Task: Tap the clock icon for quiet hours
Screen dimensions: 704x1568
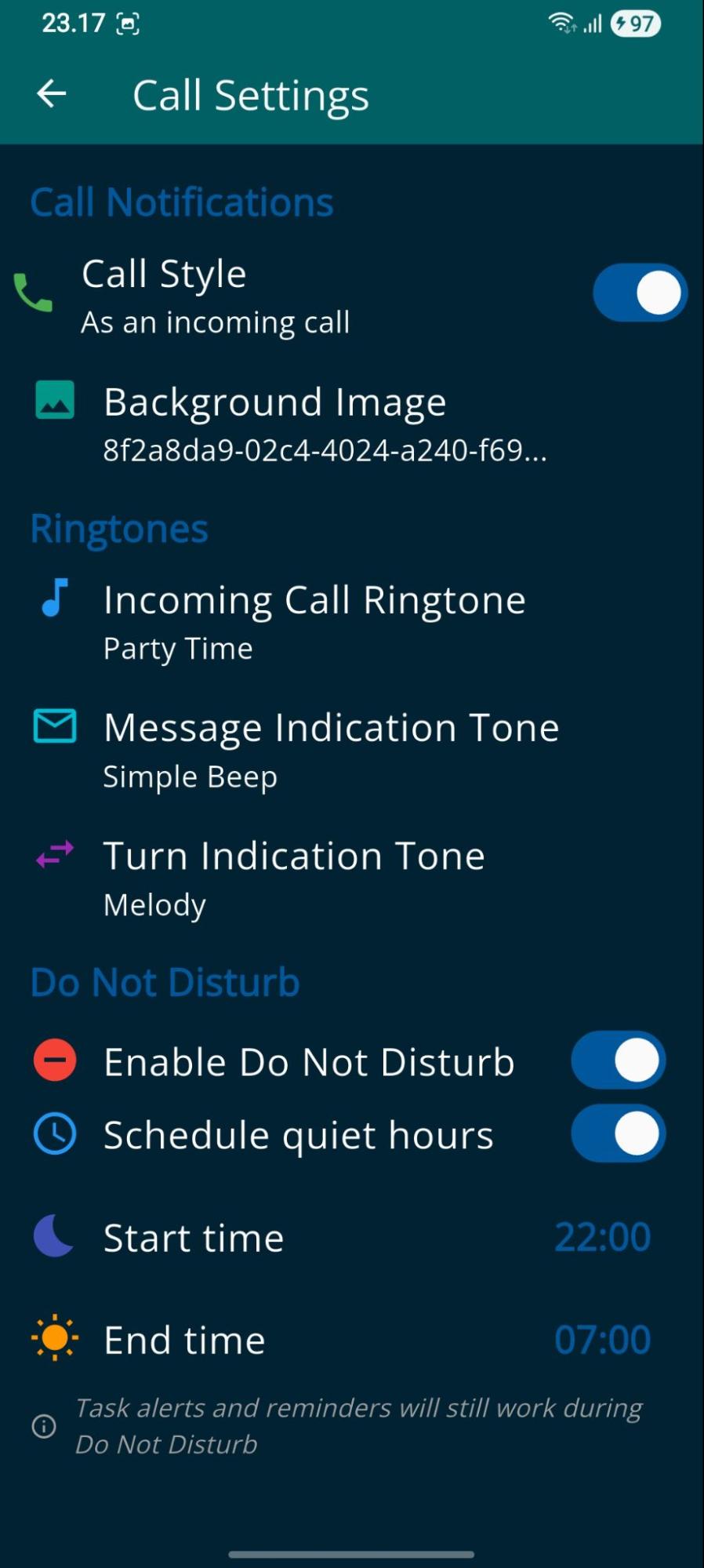Action: [x=54, y=1133]
